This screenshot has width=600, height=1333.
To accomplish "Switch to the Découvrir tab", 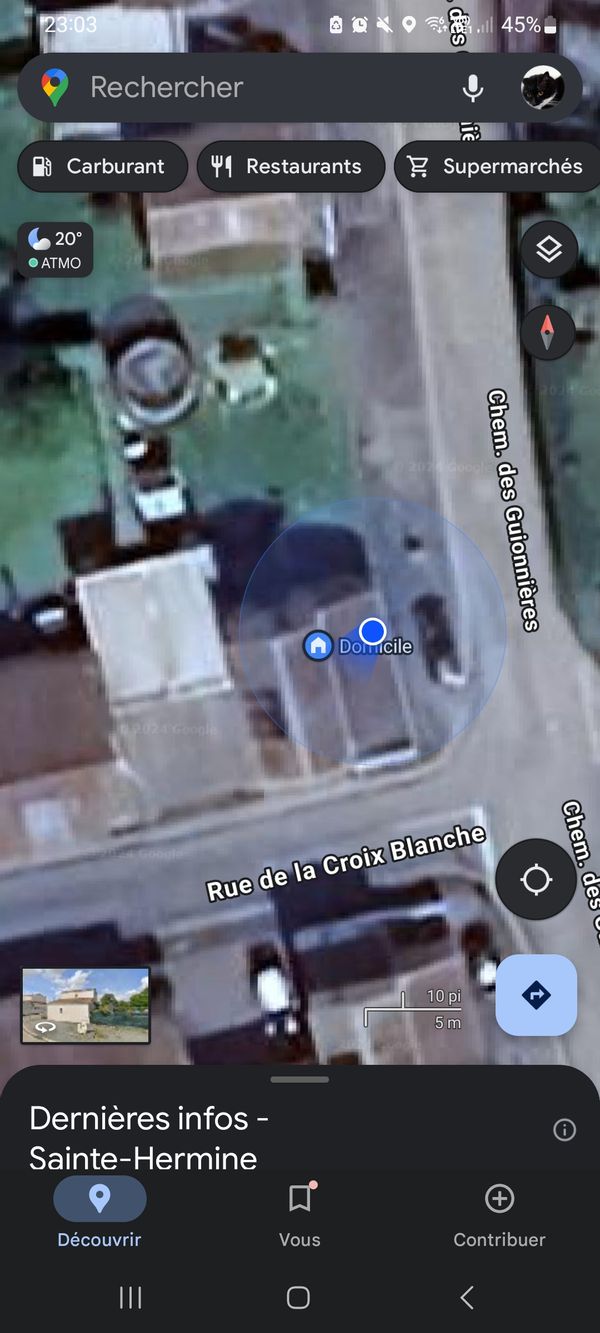I will tap(99, 1212).
